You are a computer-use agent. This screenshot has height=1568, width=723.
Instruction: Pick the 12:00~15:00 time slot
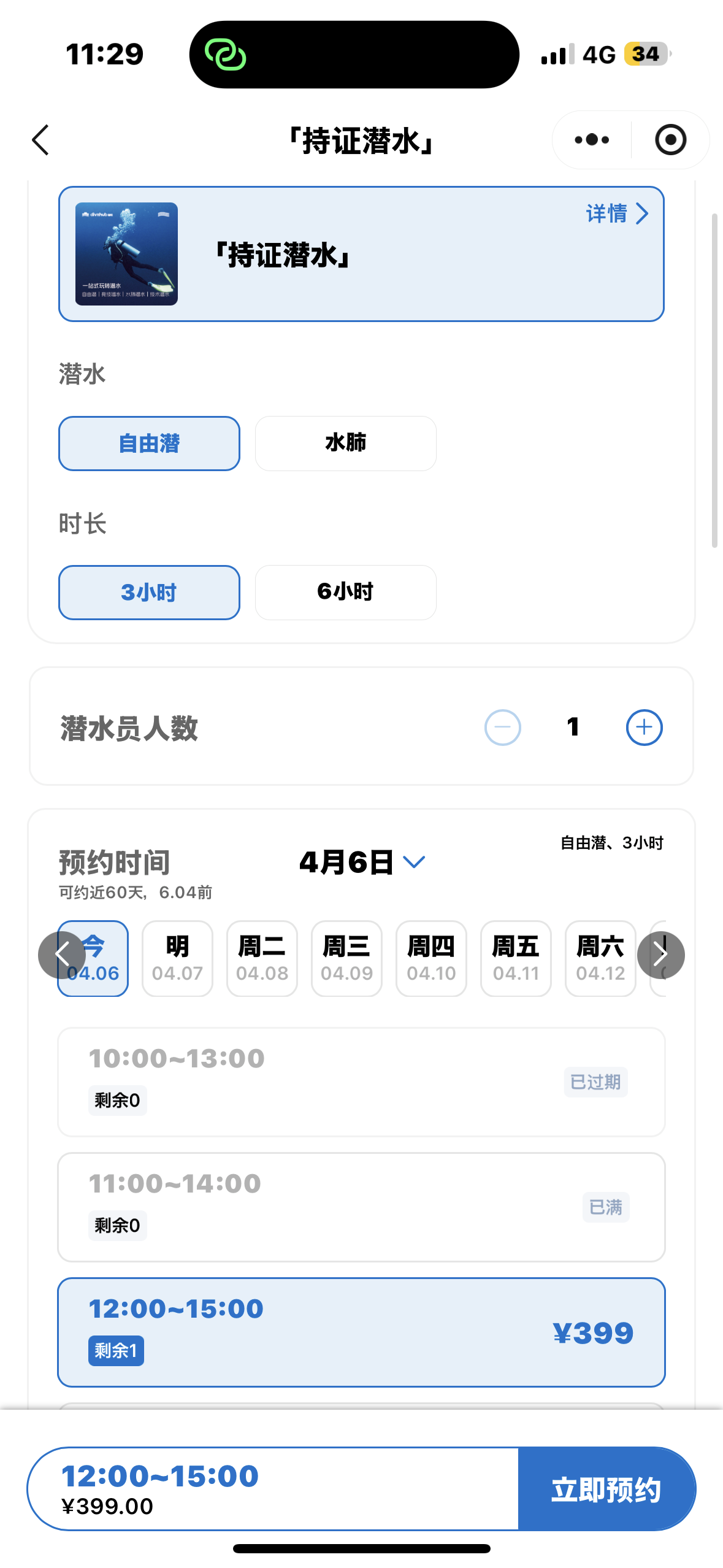pyautogui.click(x=361, y=1332)
